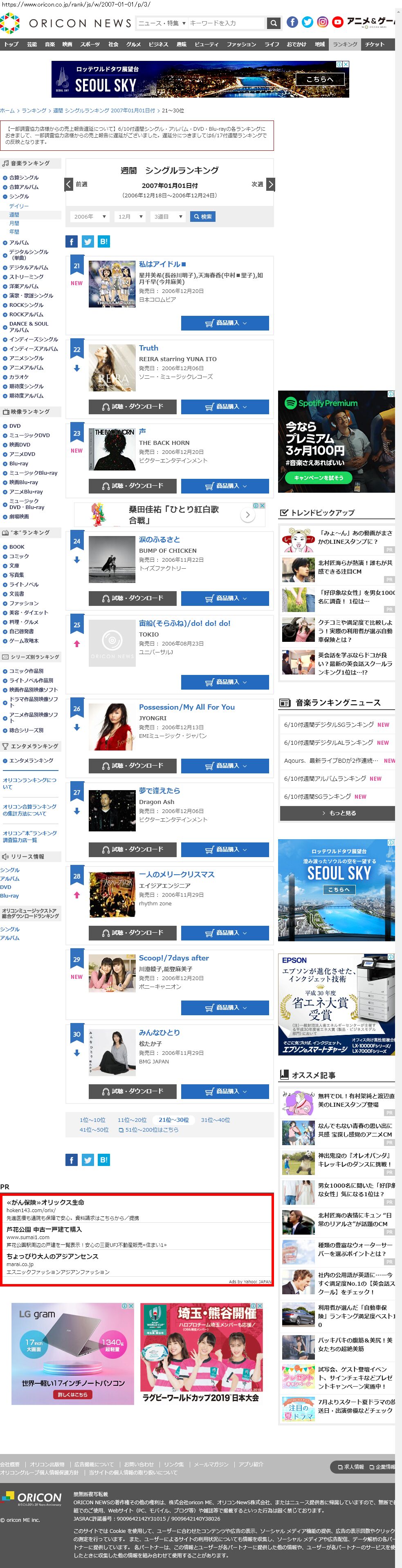Open 6/10付週間デジタルSGランキング news item

click(329, 725)
